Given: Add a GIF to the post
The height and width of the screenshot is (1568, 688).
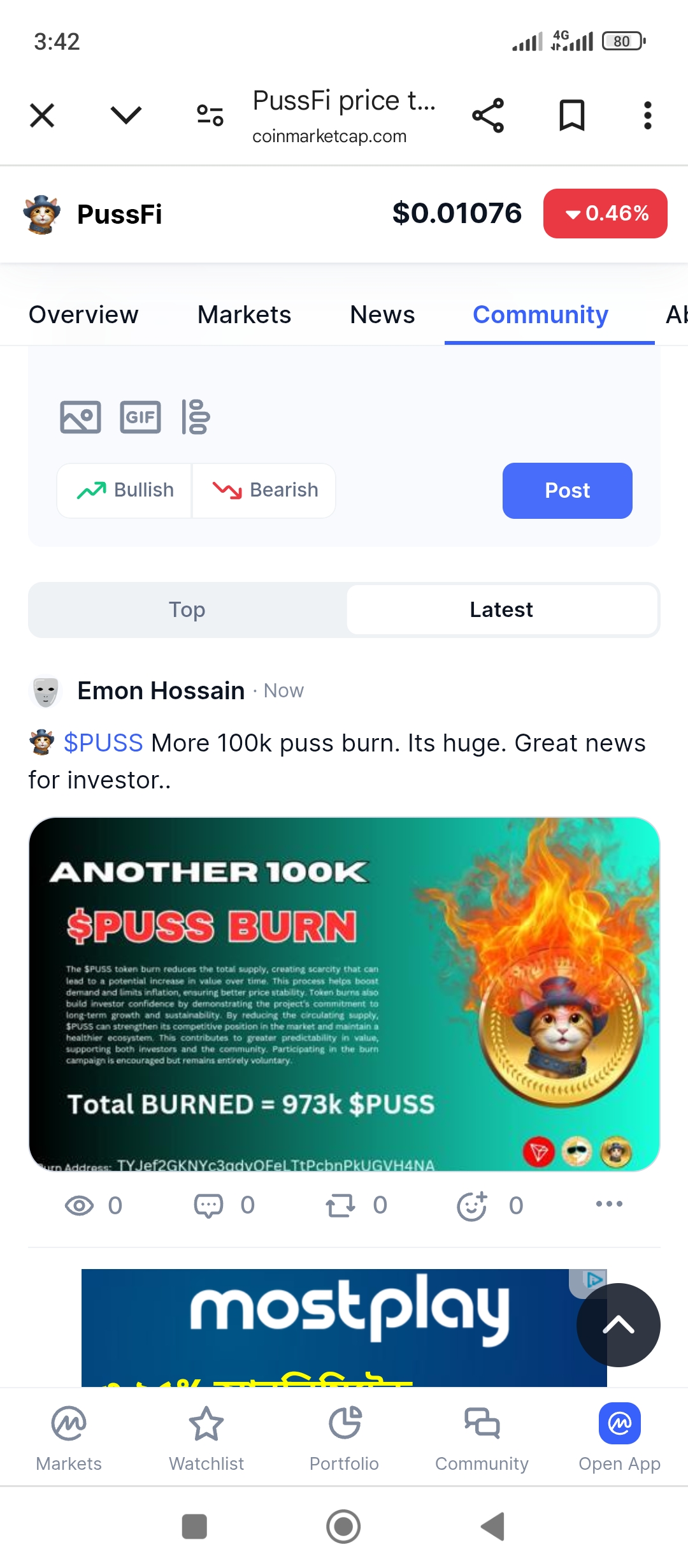Looking at the screenshot, I should 140,417.
